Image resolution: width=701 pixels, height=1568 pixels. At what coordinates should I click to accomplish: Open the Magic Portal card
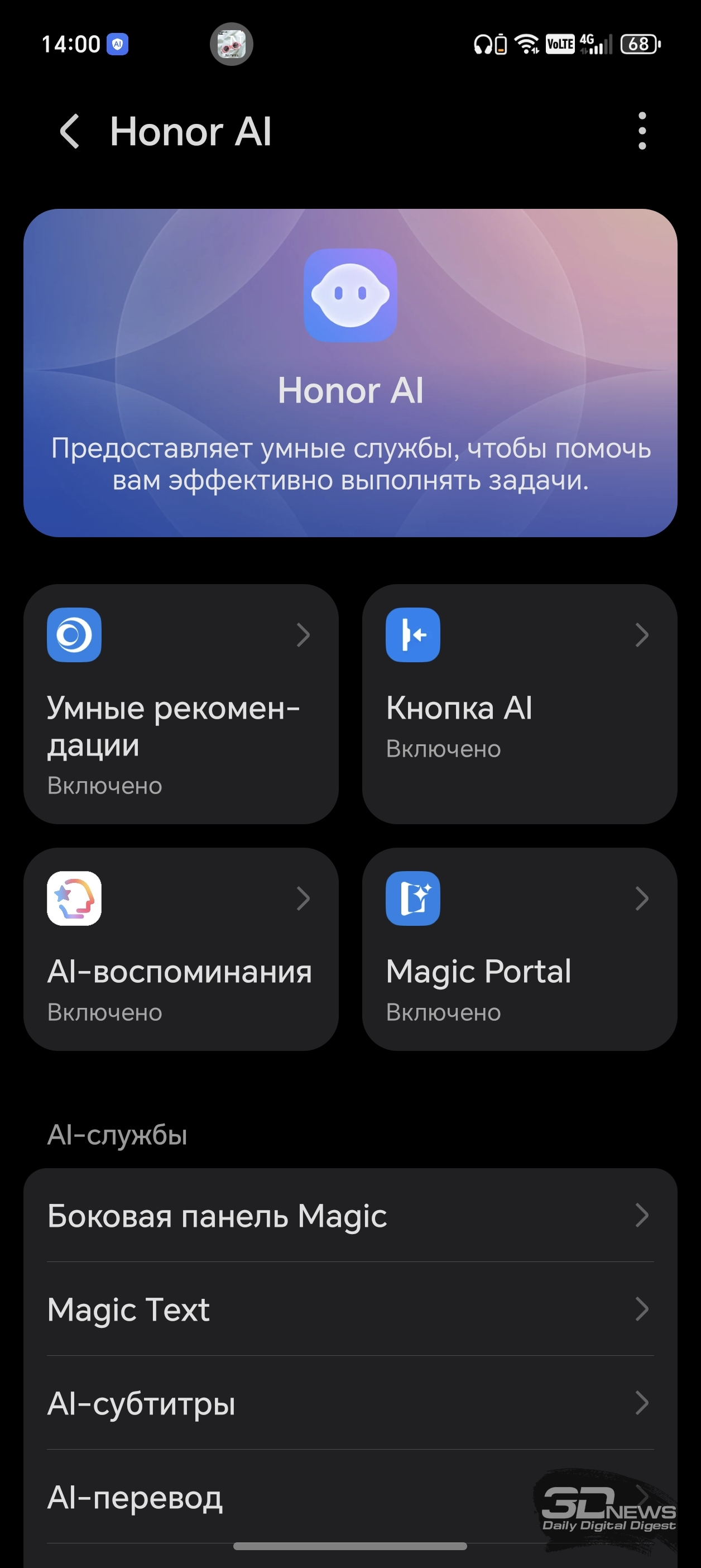point(519,948)
